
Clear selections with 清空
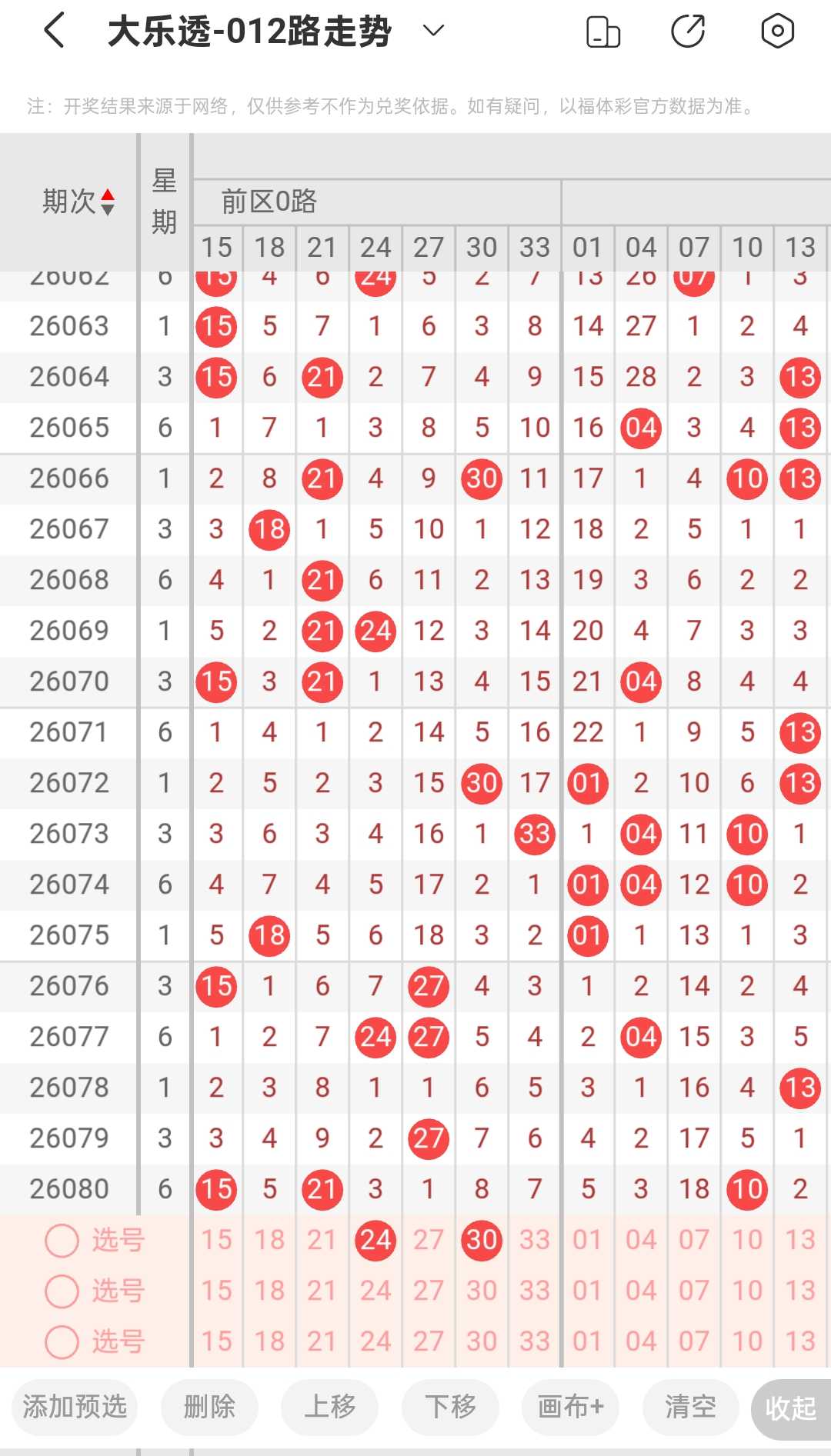690,1407
